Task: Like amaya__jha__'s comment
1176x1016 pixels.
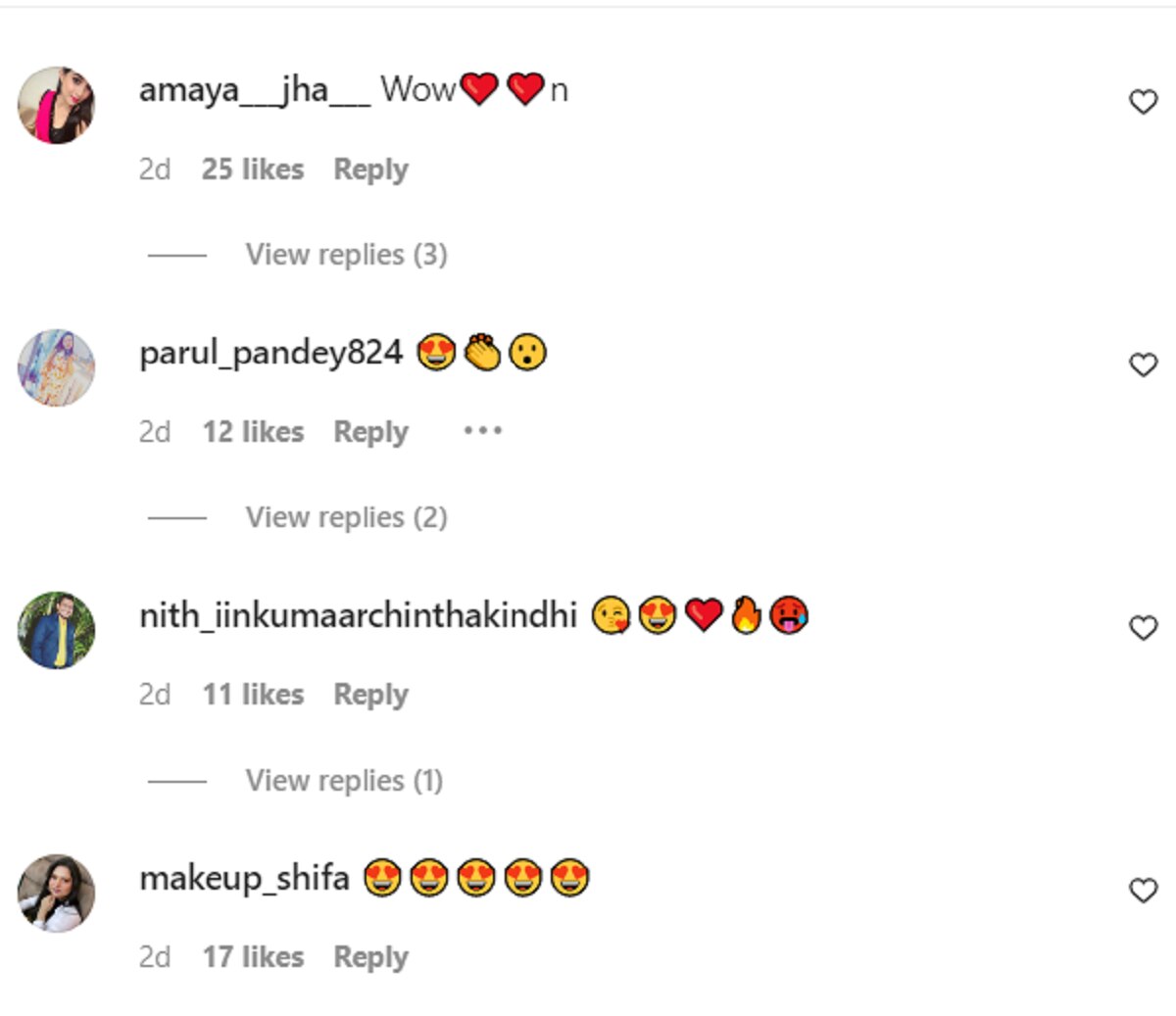Action: click(1143, 101)
